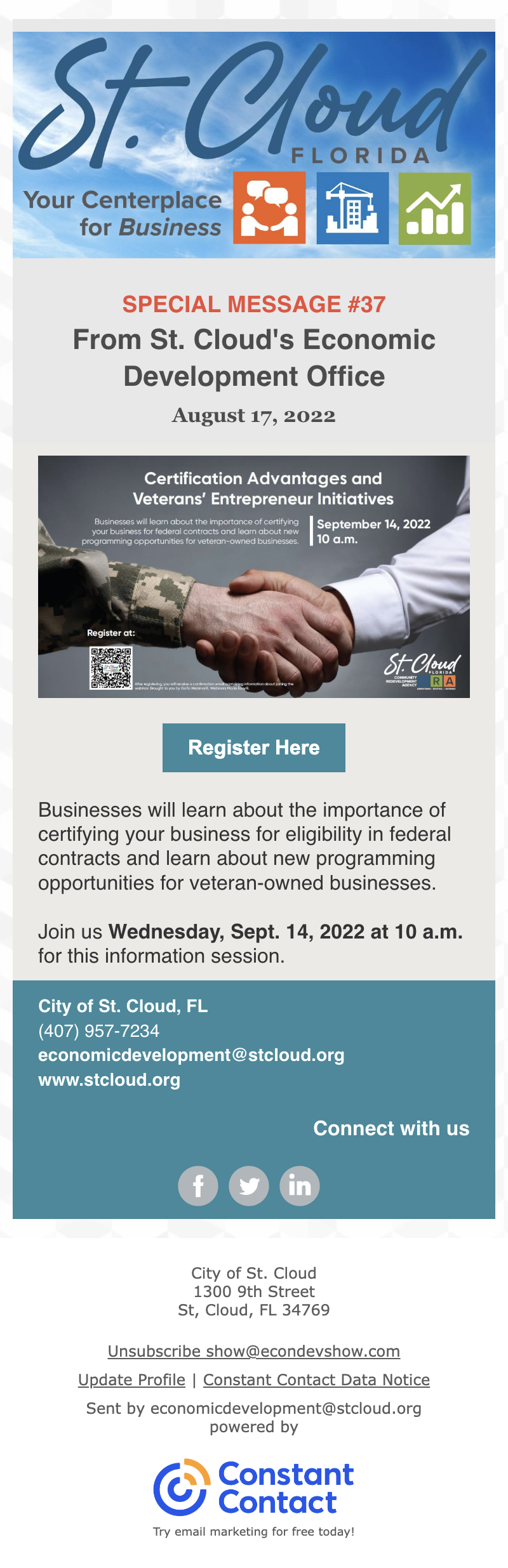Tap the Register Here button
The width and height of the screenshot is (508, 1568).
[x=254, y=748]
